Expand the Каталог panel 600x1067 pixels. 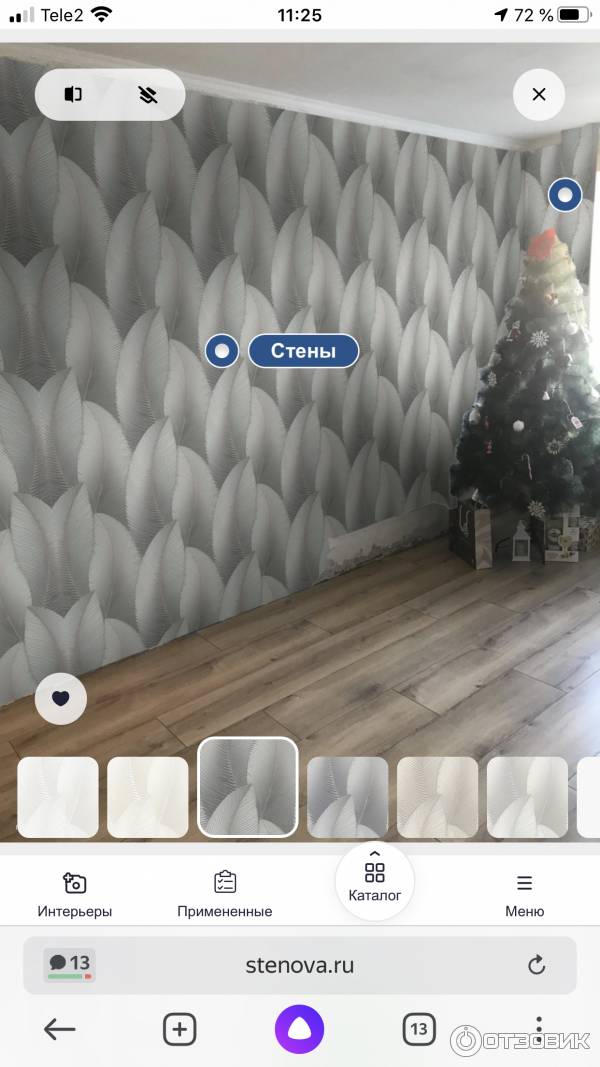(375, 881)
